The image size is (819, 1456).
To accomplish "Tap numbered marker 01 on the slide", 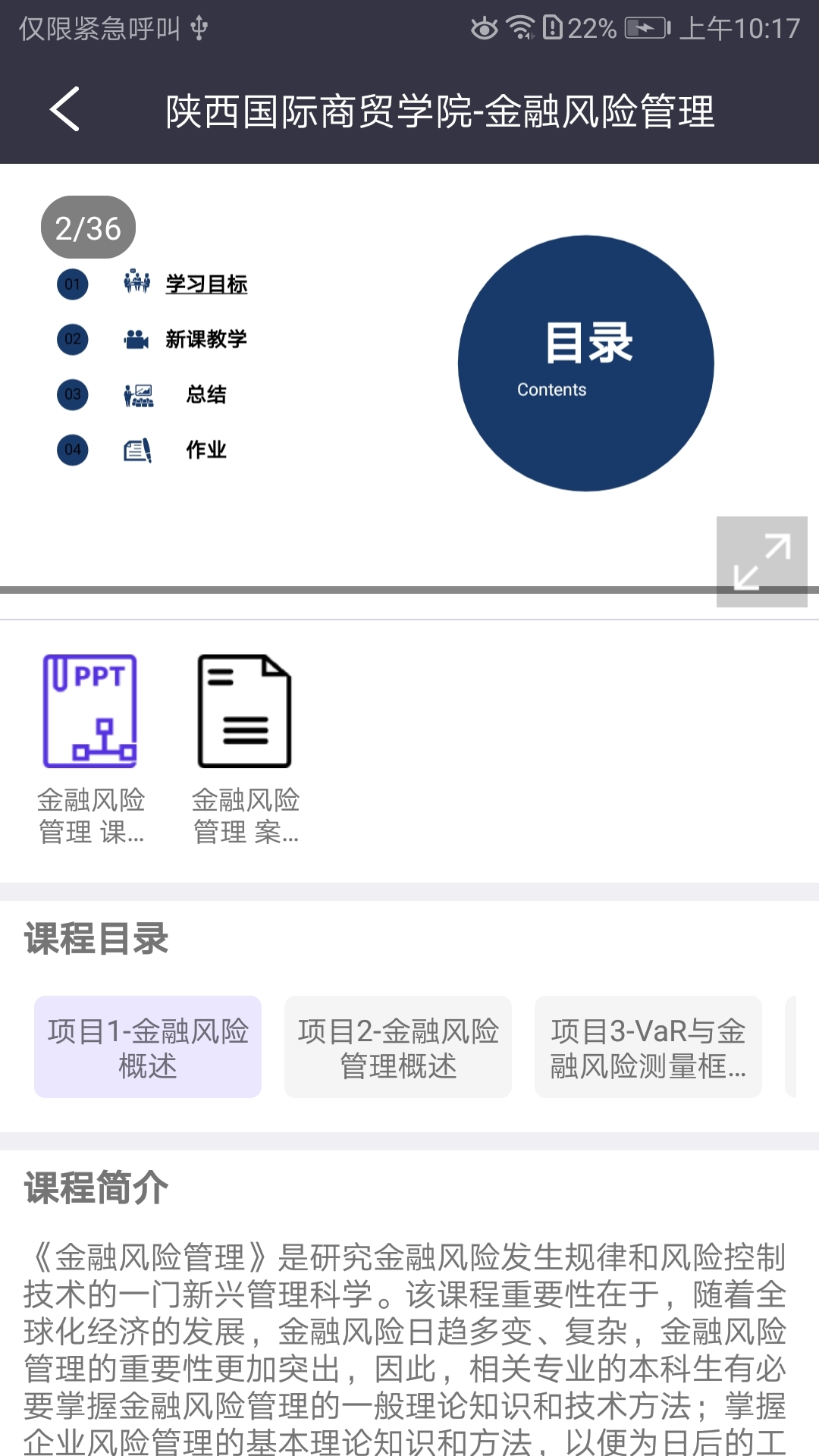I will click(71, 284).
